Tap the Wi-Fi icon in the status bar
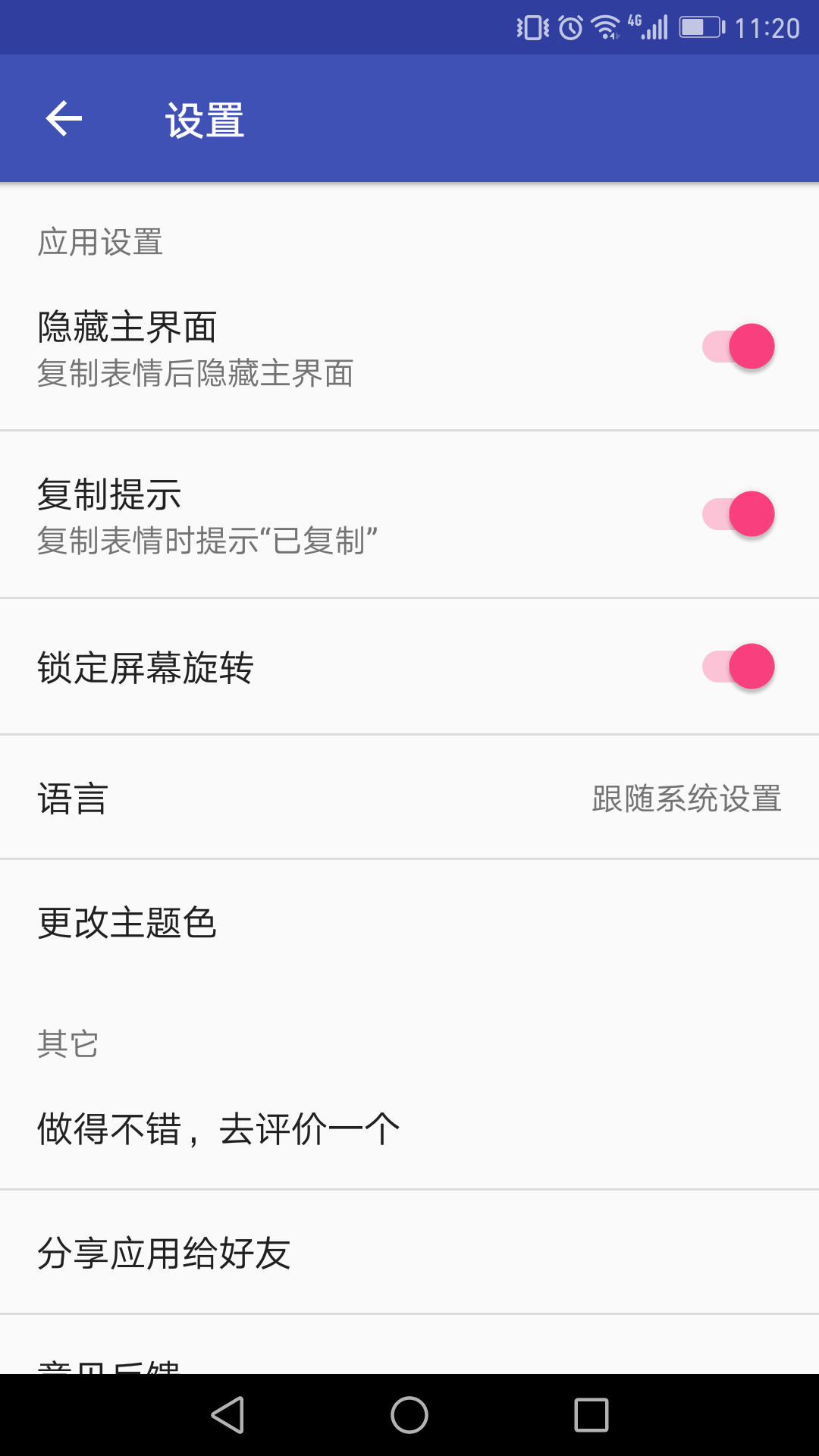This screenshot has height=1456, width=819. pos(604,26)
